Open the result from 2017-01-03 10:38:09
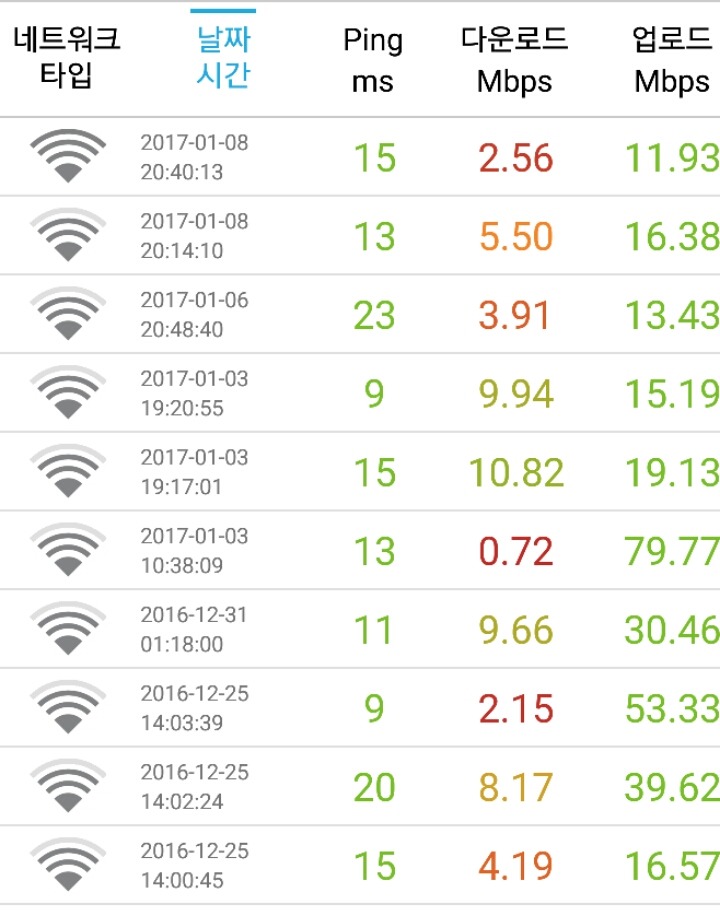 tap(360, 552)
